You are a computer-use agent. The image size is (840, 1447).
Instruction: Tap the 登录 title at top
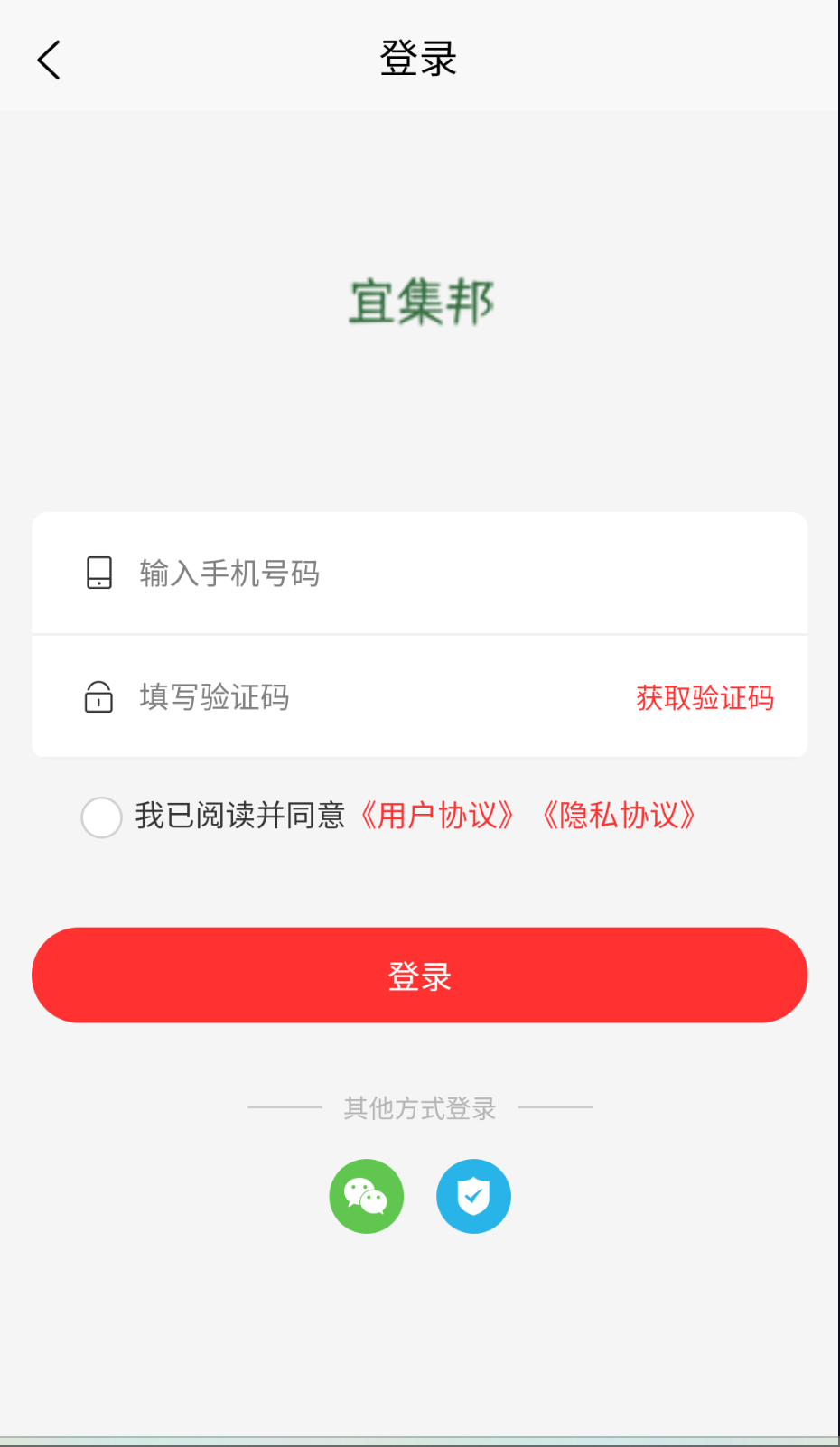coord(419,57)
